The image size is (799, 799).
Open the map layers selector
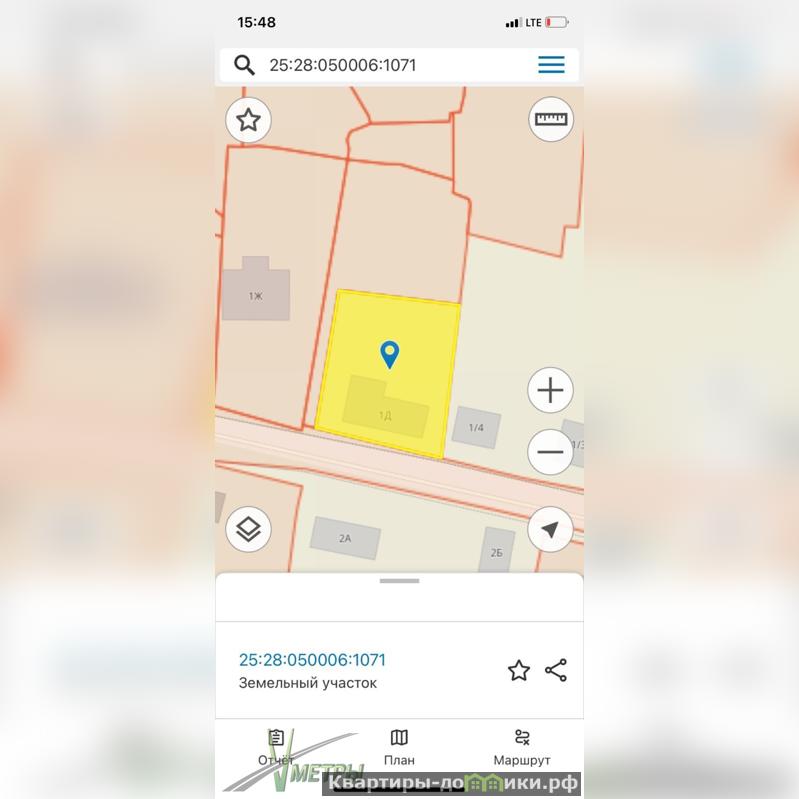[x=248, y=529]
